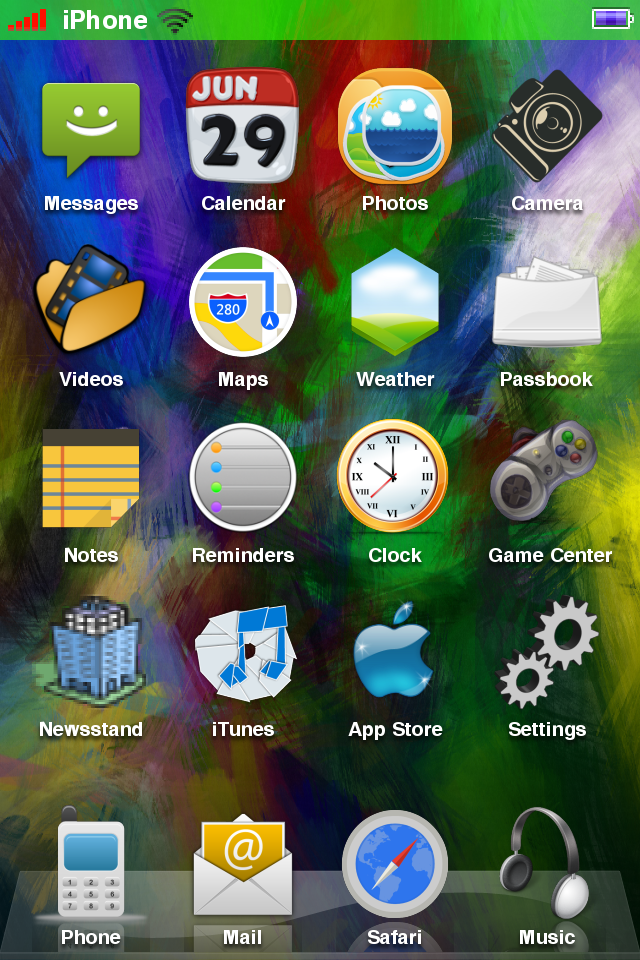Viewport: 640px width, 960px height.
Task: Open the Clock app
Action: coord(393,476)
